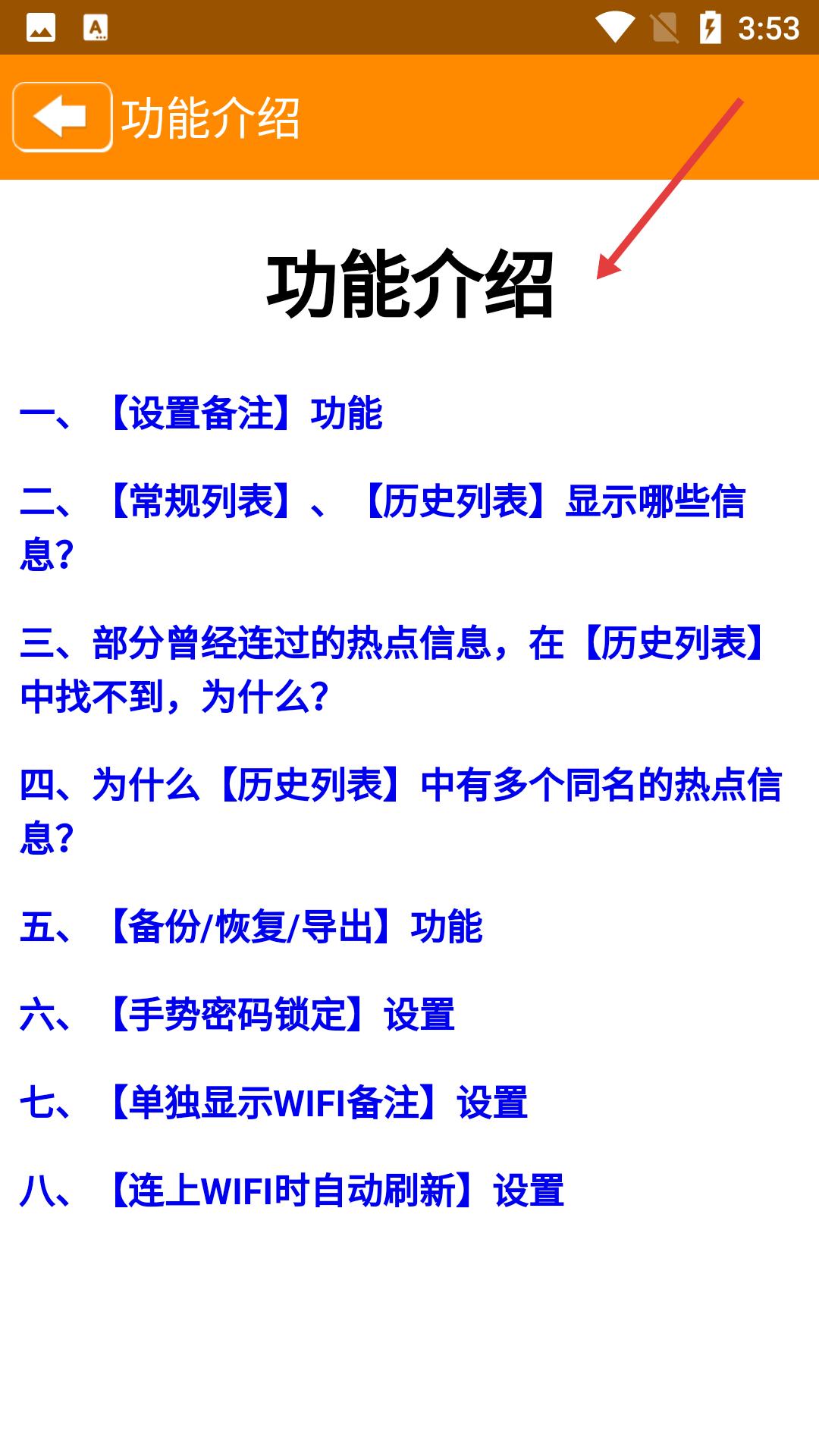Screen dimensions: 819x1456
Task: Open 五、【备份/恢复/导出】功能 section
Action: pyautogui.click(x=251, y=927)
